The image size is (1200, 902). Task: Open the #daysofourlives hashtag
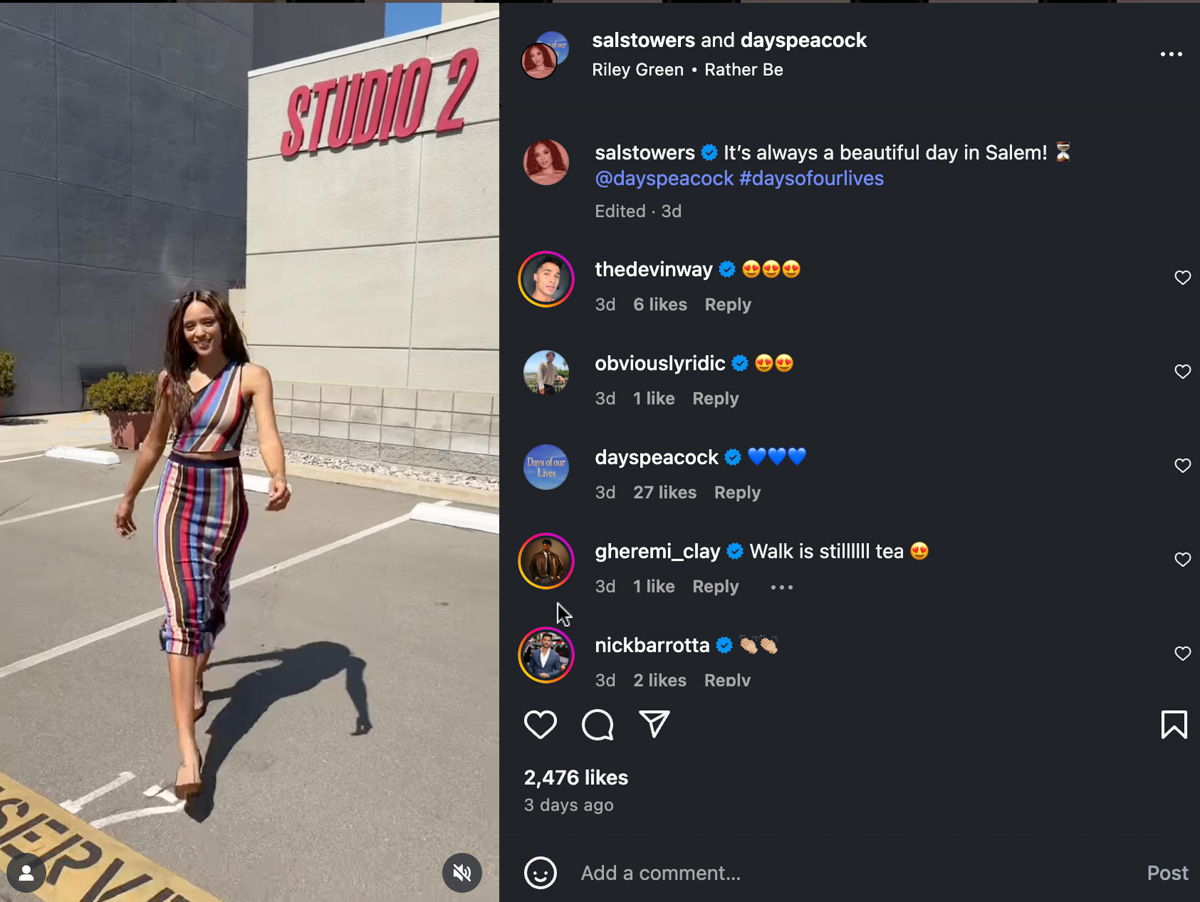coord(811,179)
